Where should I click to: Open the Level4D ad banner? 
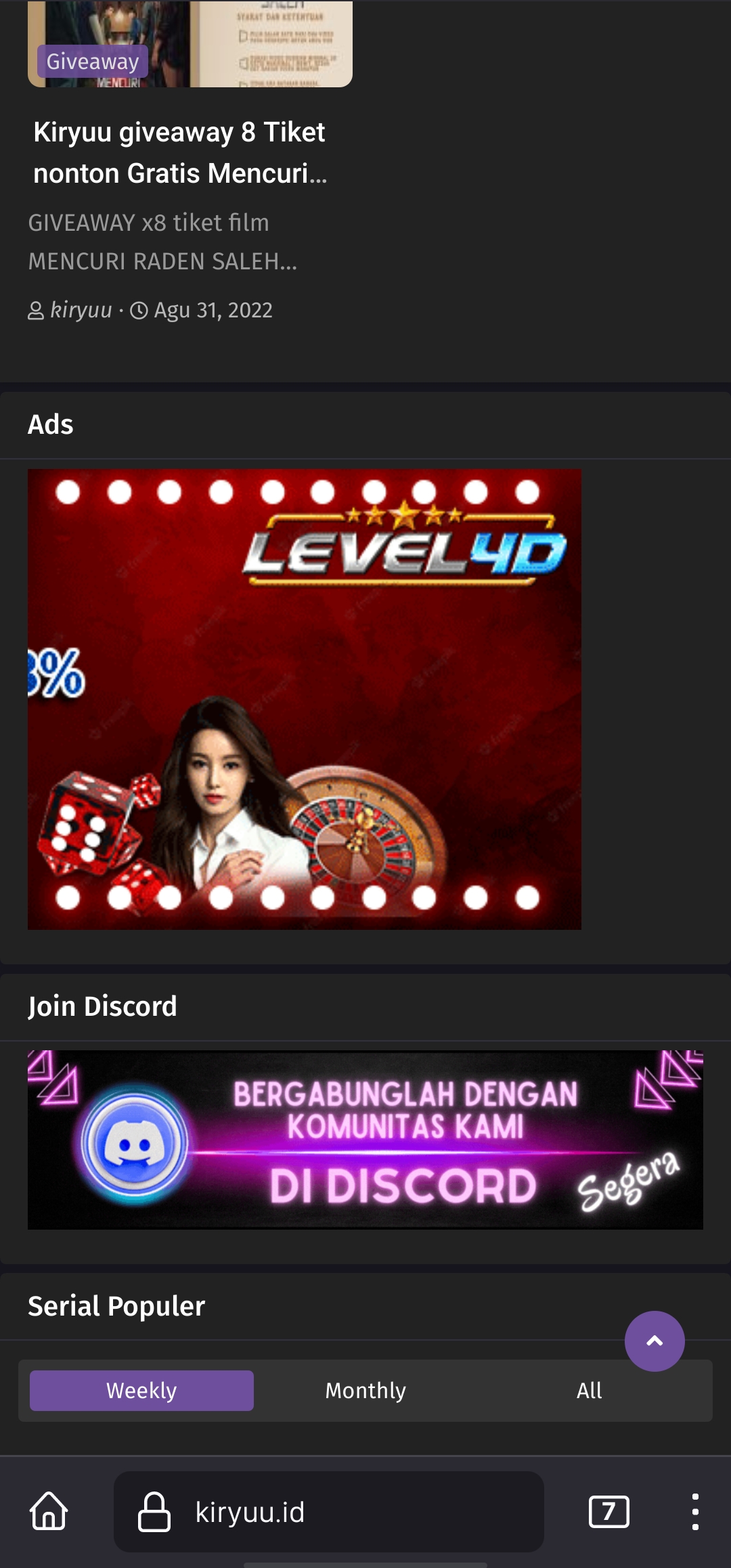(x=304, y=698)
